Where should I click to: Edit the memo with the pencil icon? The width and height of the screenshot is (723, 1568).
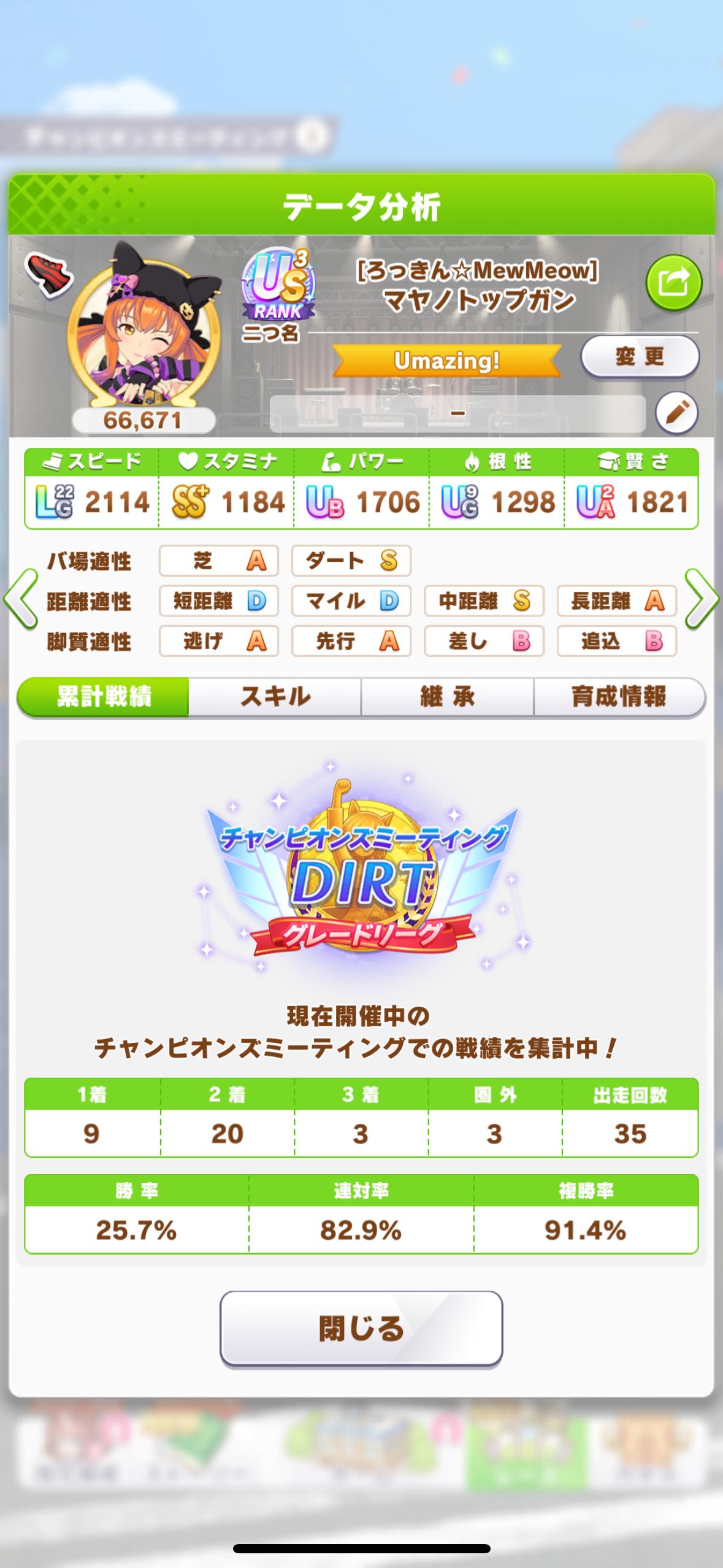tap(676, 413)
